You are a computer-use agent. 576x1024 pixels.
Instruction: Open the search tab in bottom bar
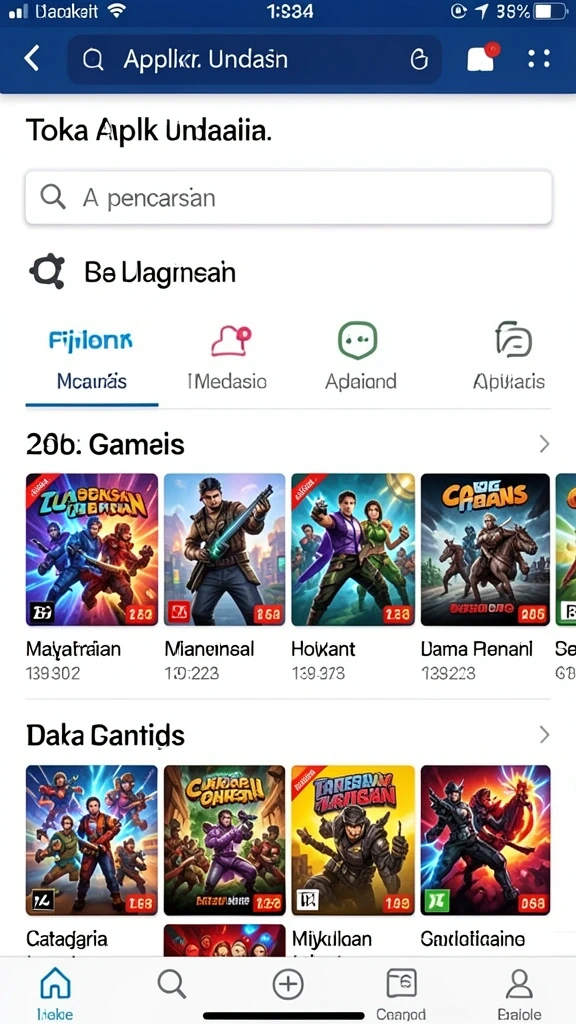(x=172, y=984)
